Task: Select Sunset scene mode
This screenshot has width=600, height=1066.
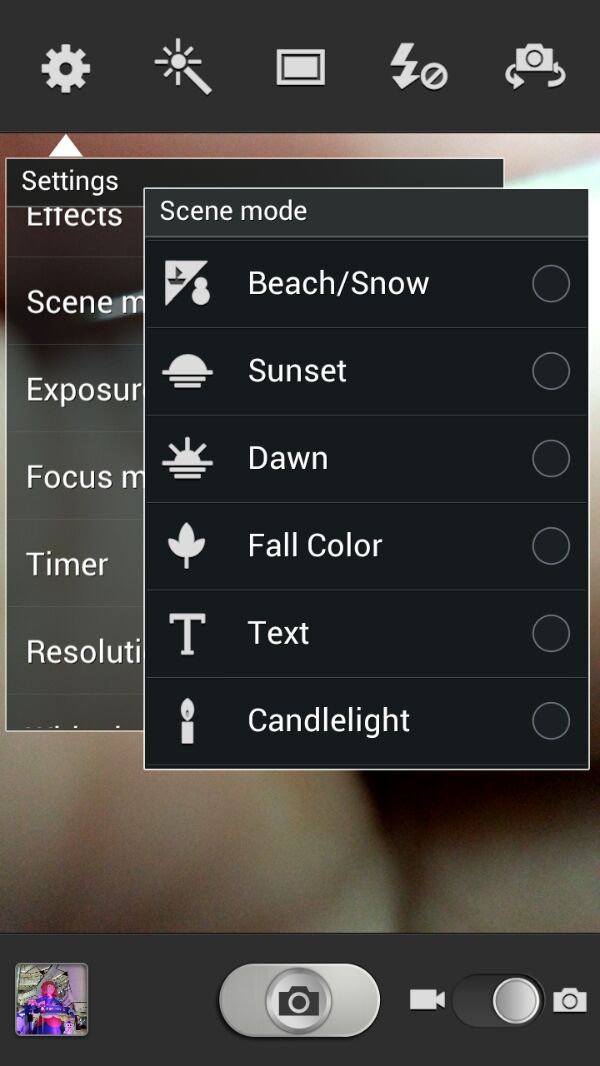Action: [366, 371]
